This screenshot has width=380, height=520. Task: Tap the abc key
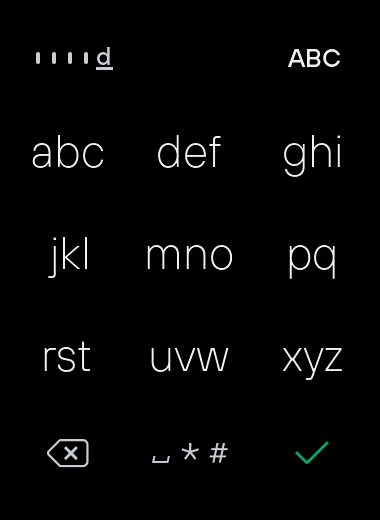click(x=68, y=152)
